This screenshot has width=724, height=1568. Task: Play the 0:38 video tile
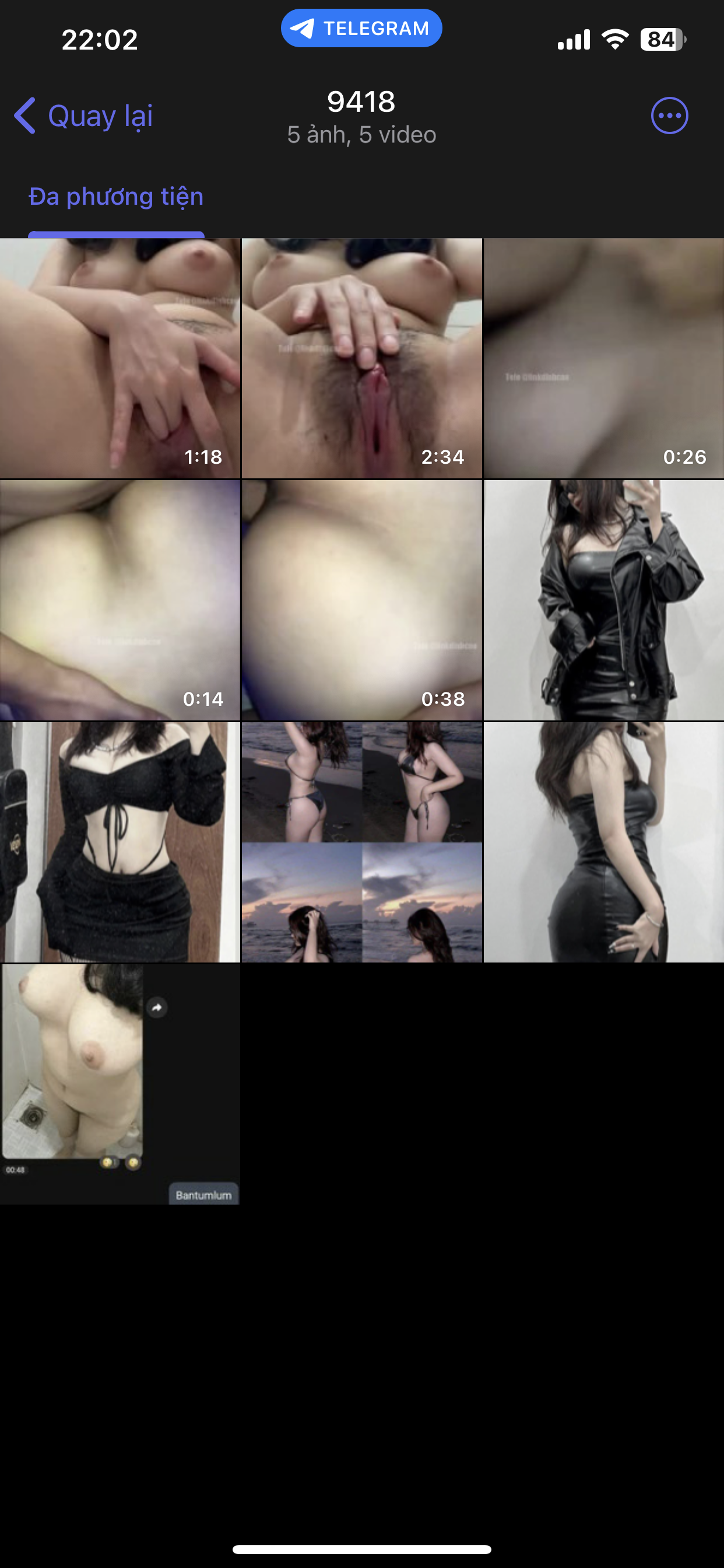361,600
